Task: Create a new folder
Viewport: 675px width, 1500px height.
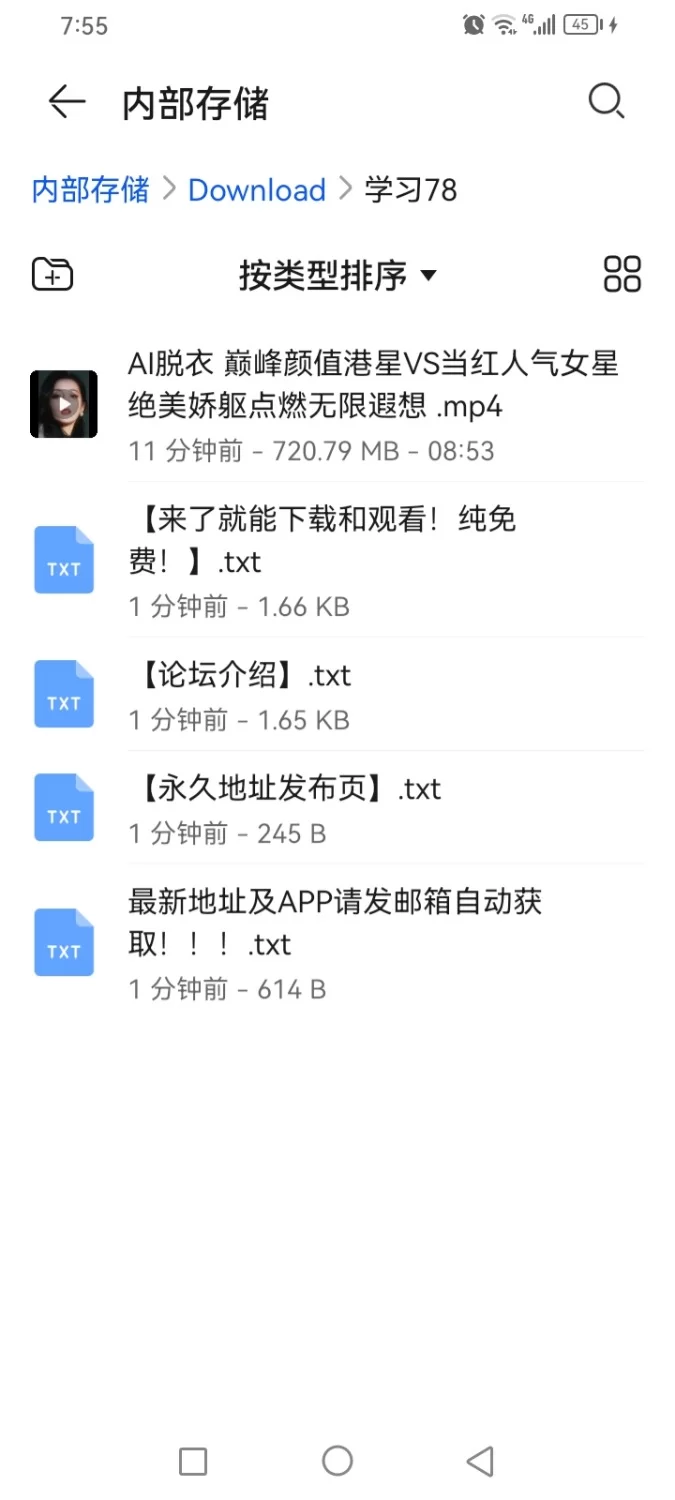Action: 53,274
